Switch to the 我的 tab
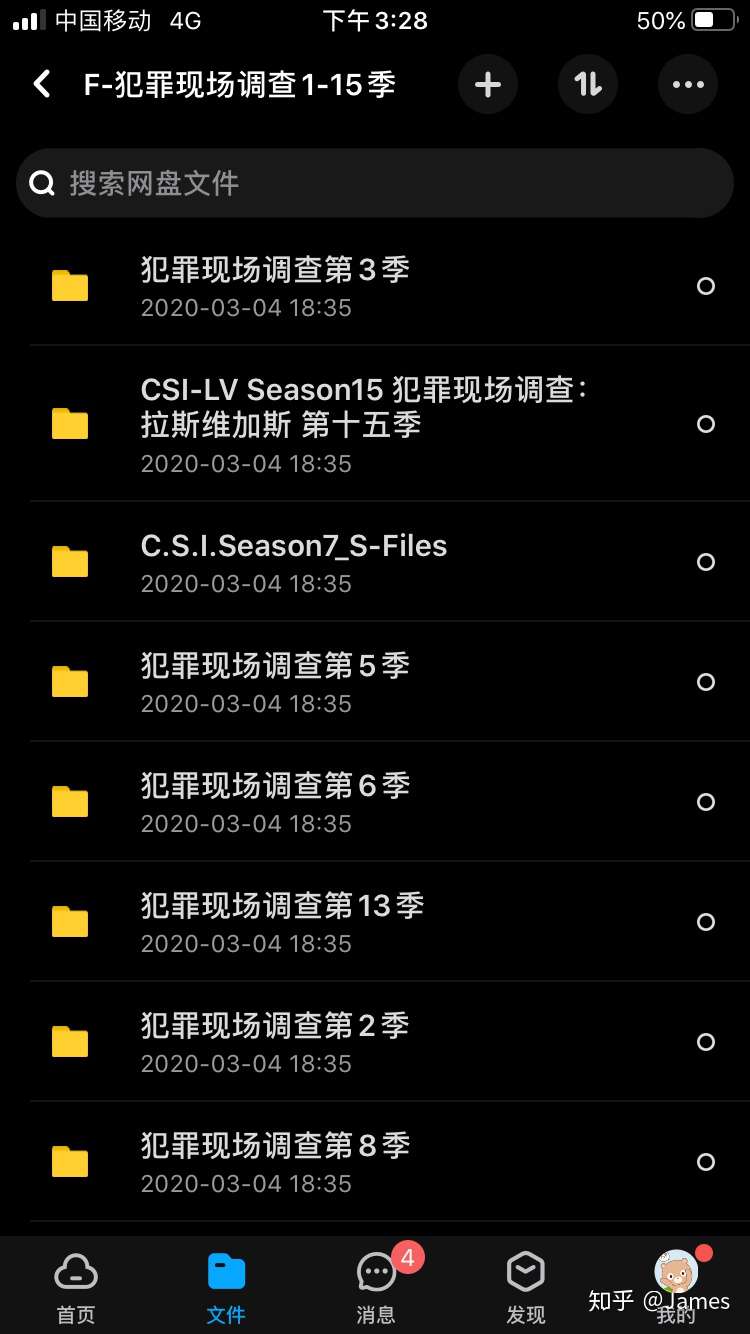The width and height of the screenshot is (750, 1334). pyautogui.click(x=677, y=1286)
